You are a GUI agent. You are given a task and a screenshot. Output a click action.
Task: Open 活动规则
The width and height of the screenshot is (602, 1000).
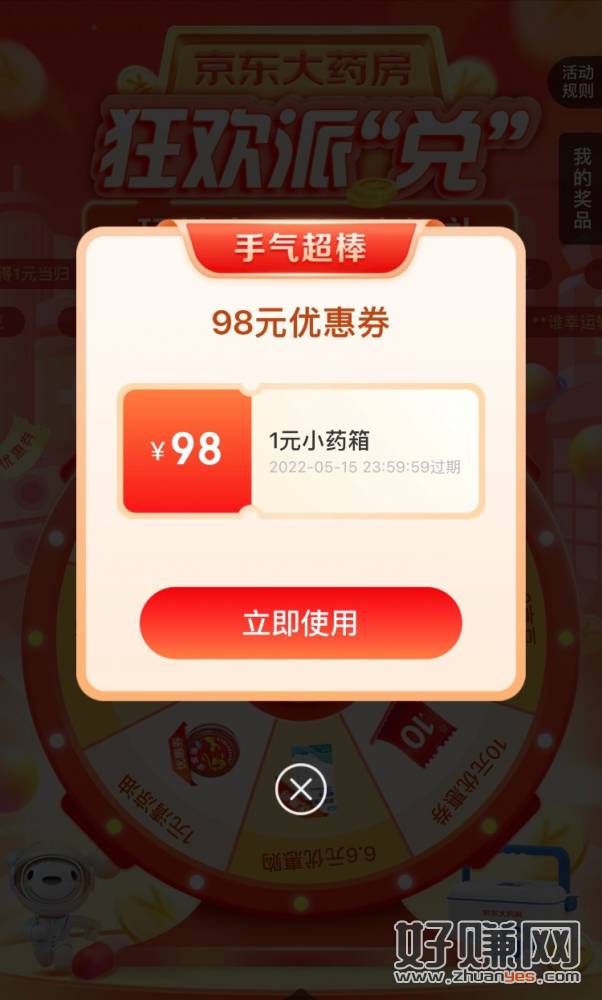(x=577, y=81)
